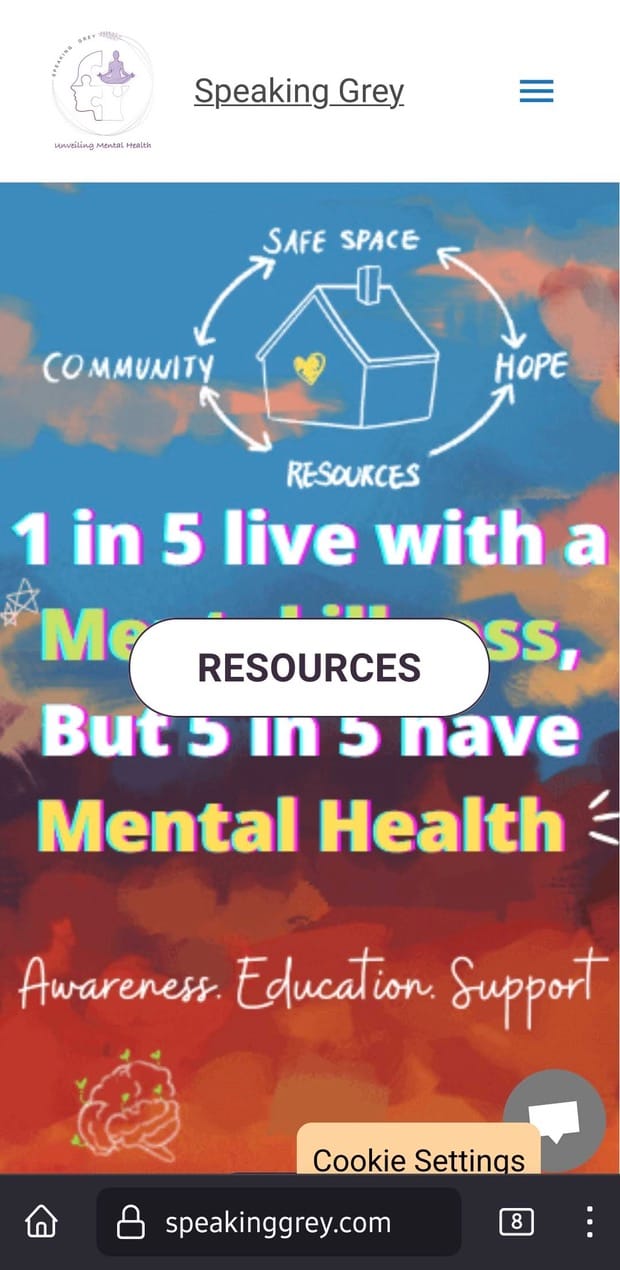This screenshot has height=1270, width=620.
Task: Go to the browser home page
Action: click(41, 1221)
